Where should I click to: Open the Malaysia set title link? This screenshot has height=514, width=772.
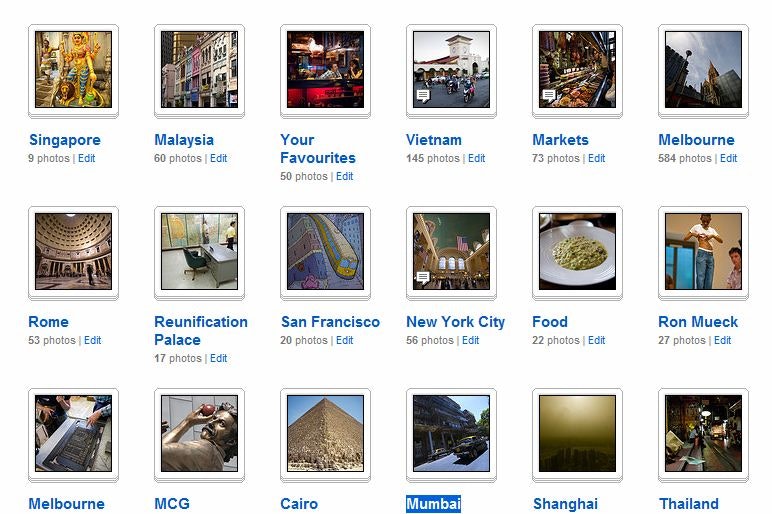pos(184,140)
